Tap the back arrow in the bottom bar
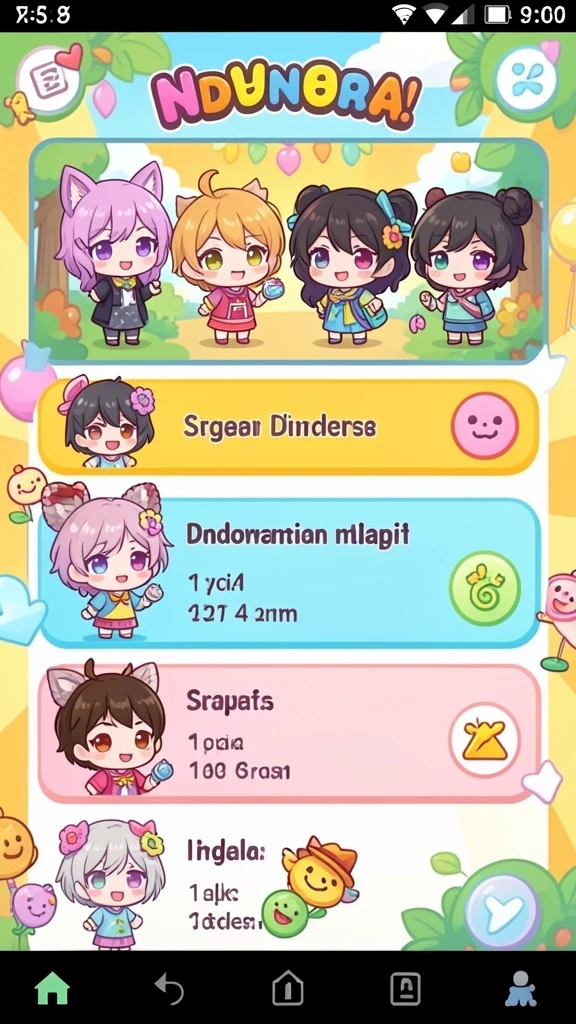This screenshot has height=1024, width=576. (x=169, y=989)
